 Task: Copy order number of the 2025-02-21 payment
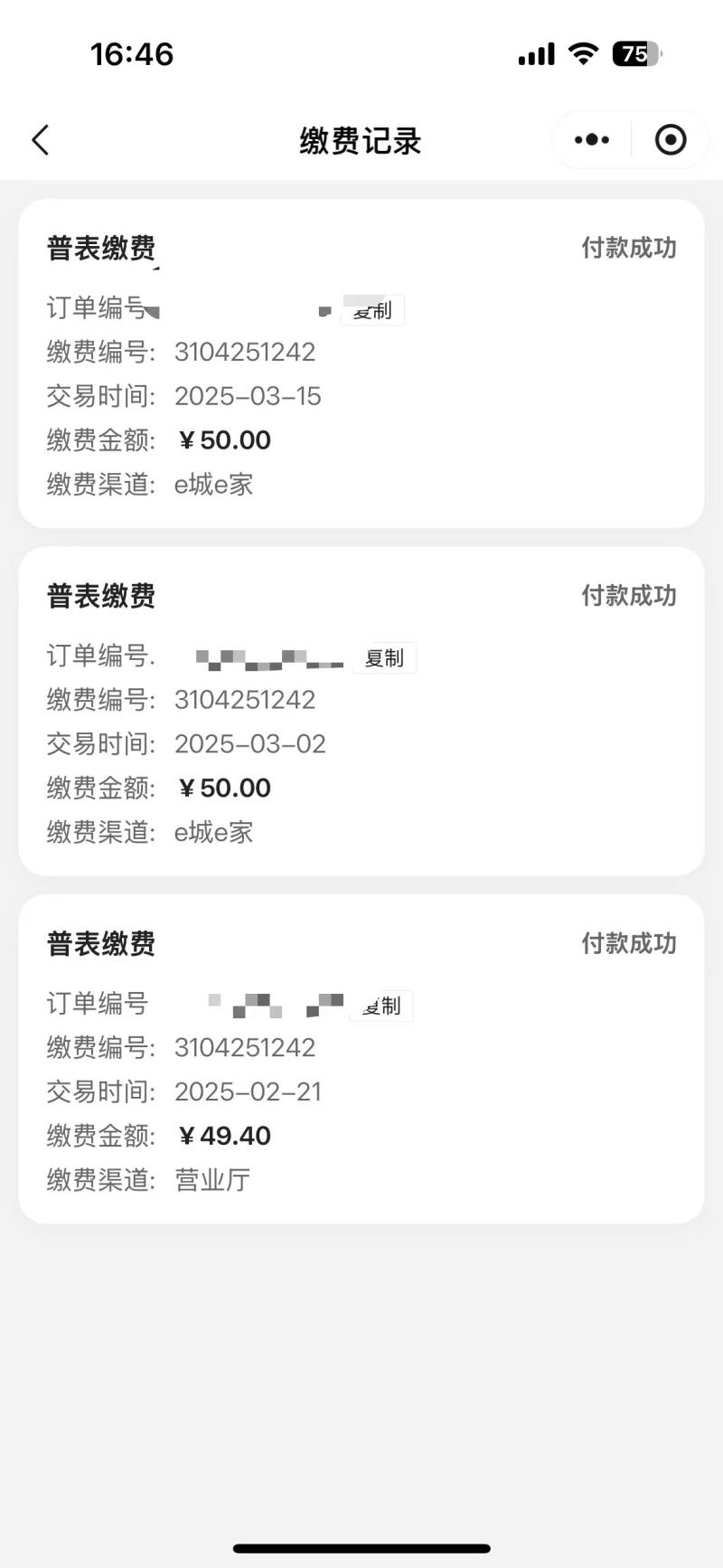tap(381, 1006)
